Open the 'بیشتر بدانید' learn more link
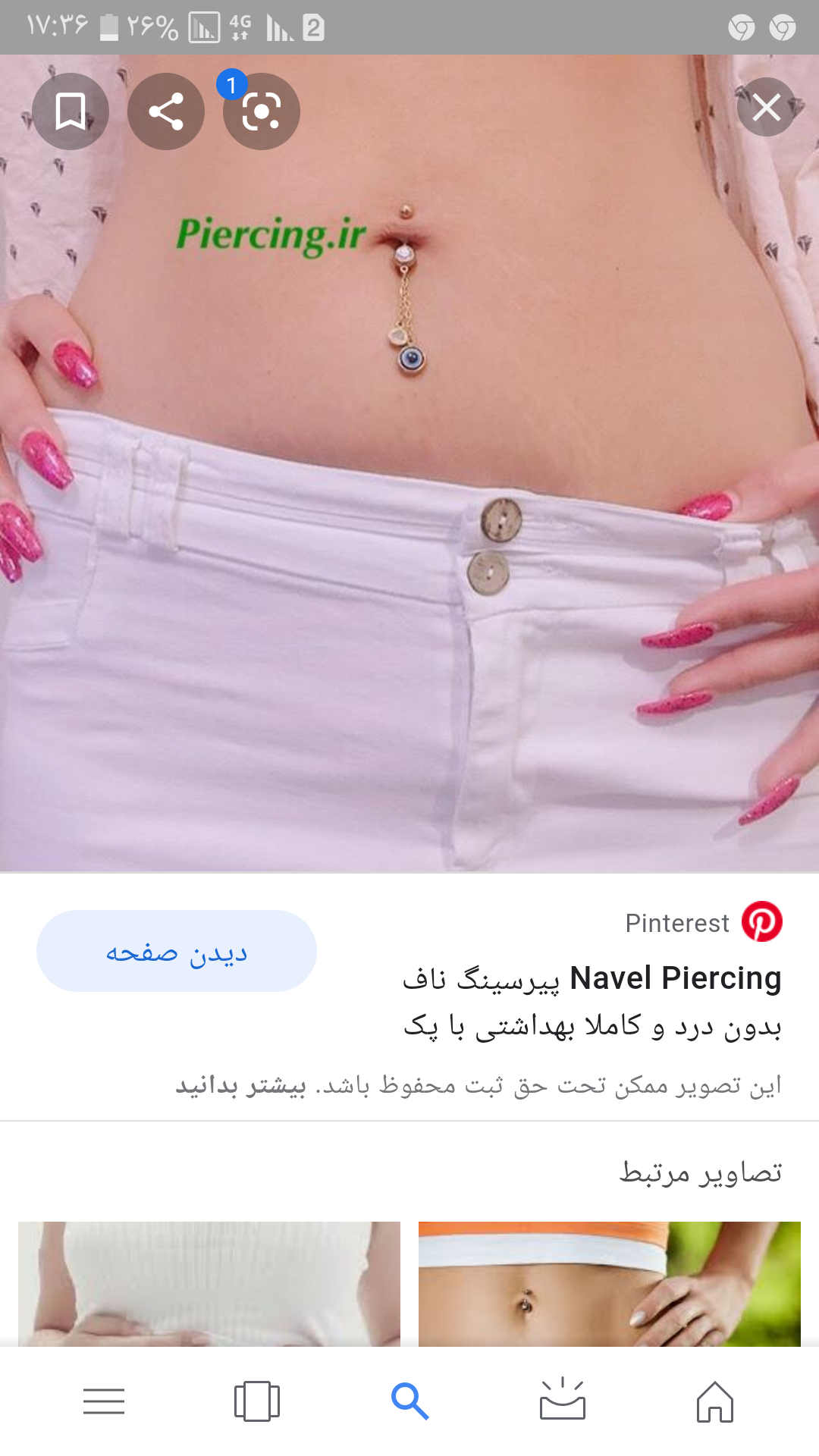 (x=241, y=1086)
